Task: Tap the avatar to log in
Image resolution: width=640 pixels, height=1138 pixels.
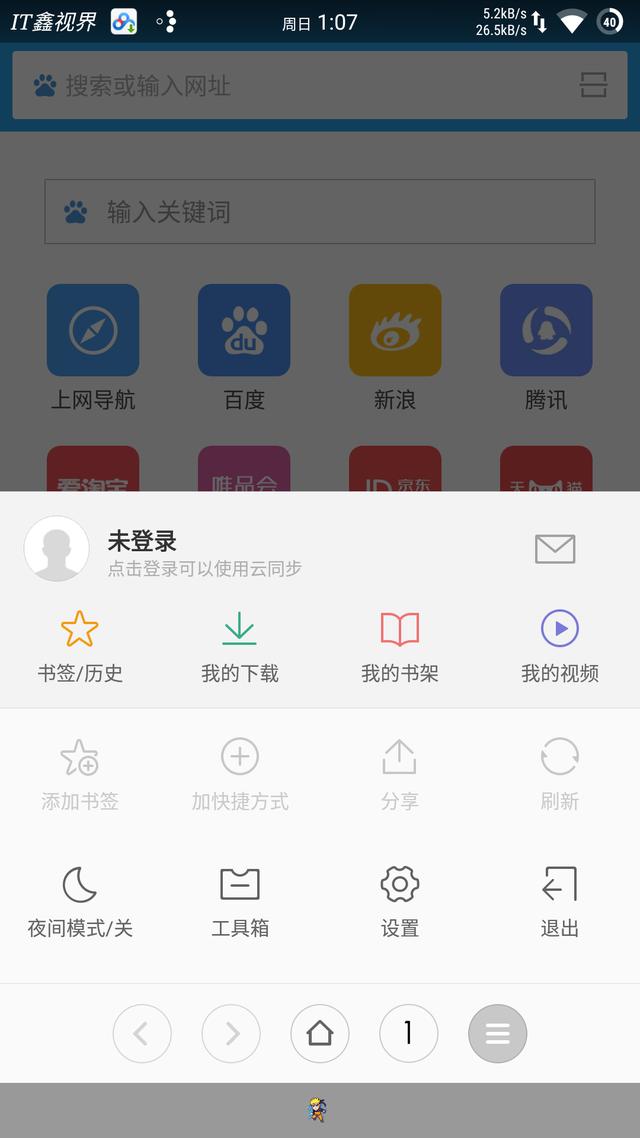Action: [x=57, y=549]
